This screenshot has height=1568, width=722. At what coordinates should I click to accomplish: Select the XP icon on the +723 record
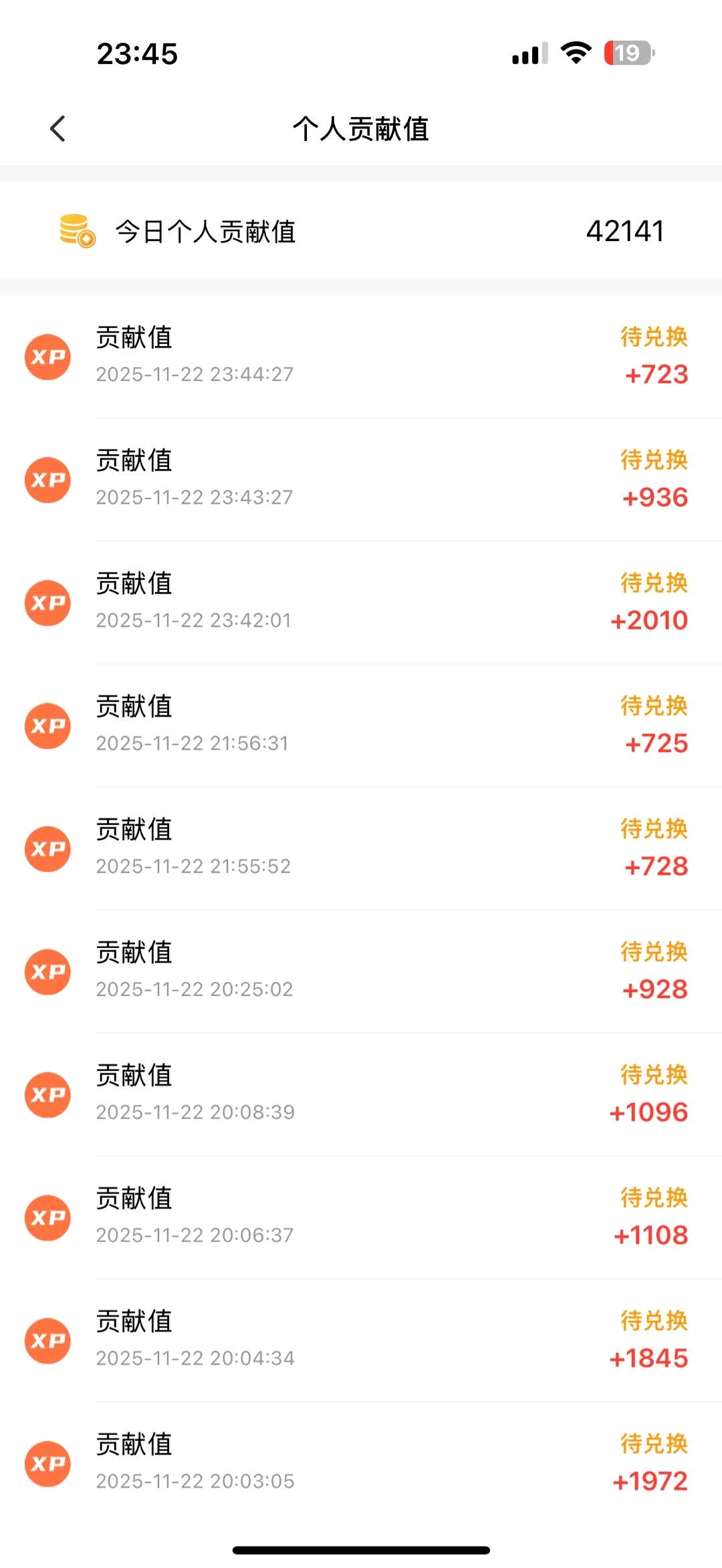pyautogui.click(x=47, y=356)
